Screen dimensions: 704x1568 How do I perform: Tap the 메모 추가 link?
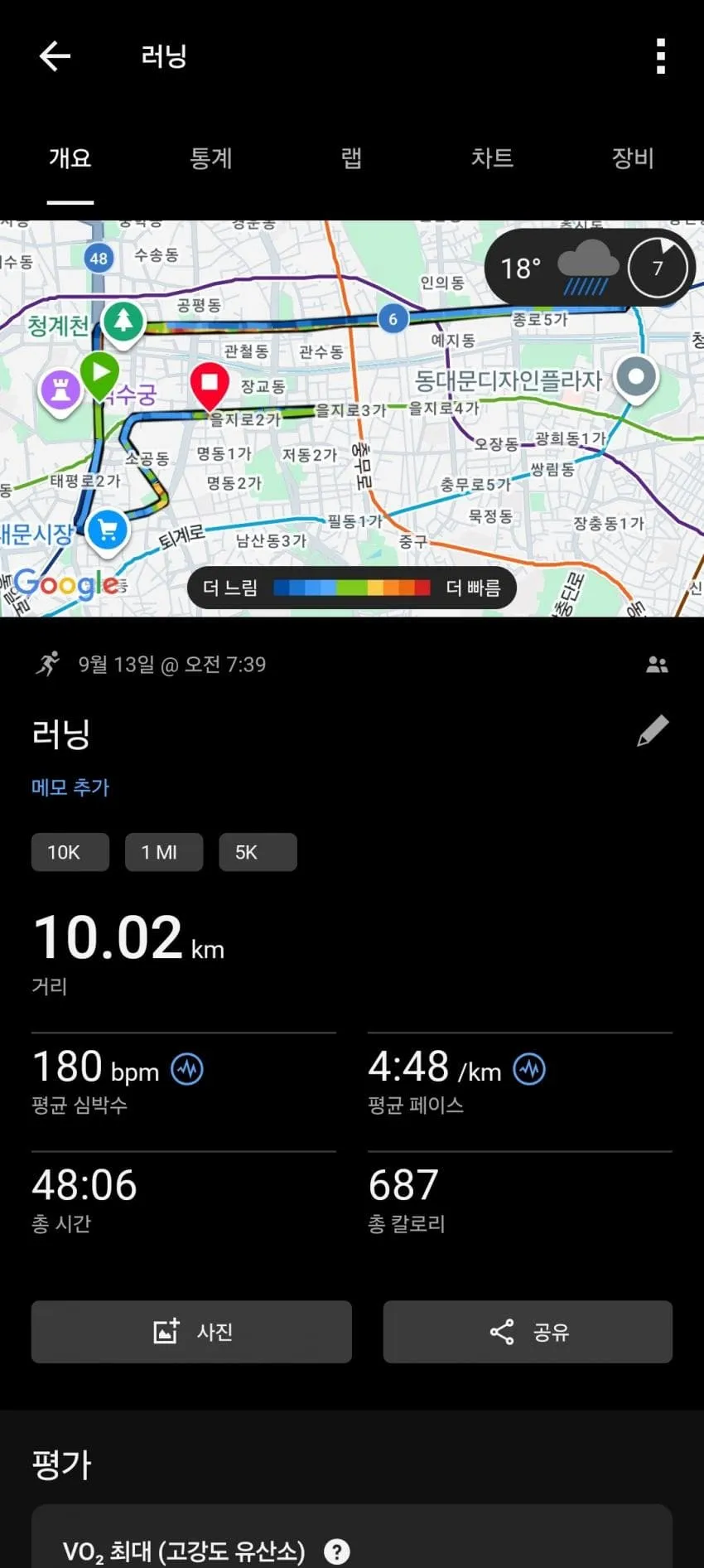[70, 786]
